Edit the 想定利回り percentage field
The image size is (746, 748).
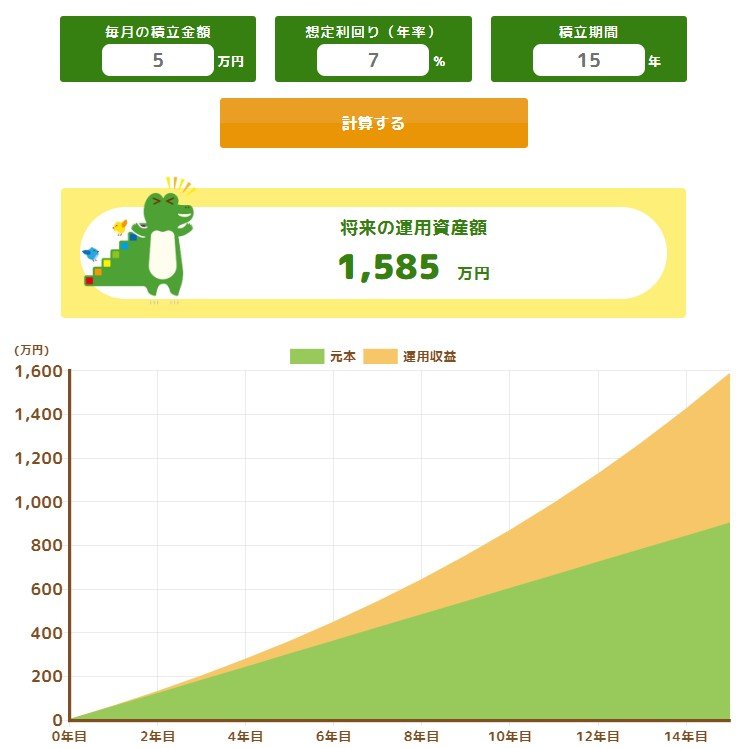[373, 60]
